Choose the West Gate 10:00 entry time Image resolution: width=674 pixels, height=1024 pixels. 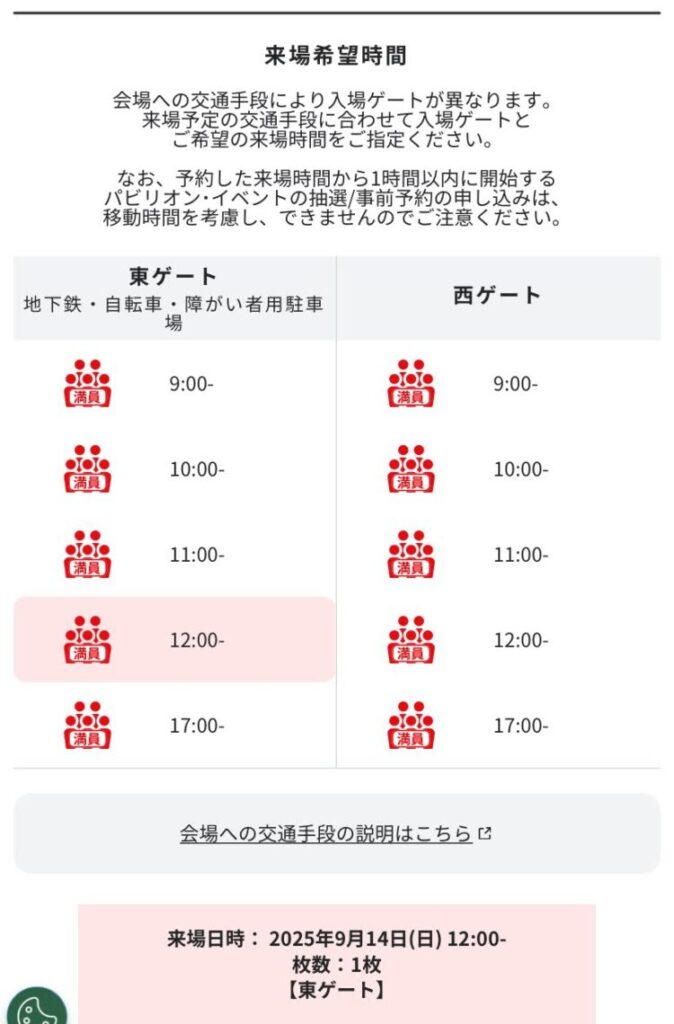tap(498, 469)
